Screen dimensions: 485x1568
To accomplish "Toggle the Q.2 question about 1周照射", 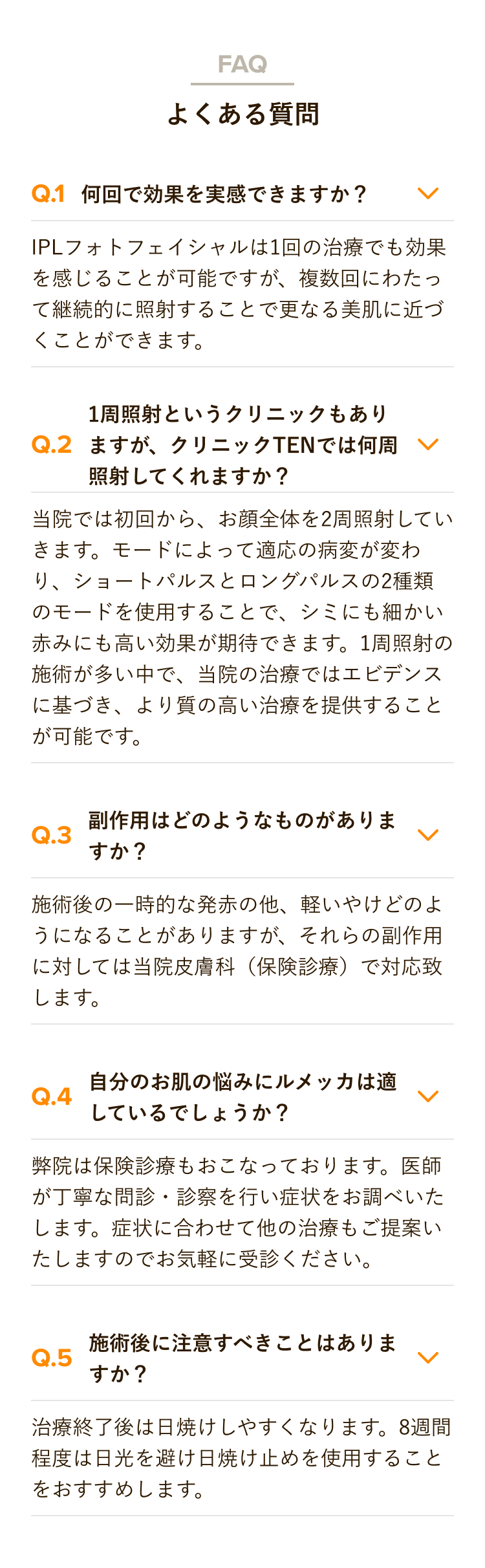I will pyautogui.click(x=427, y=444).
